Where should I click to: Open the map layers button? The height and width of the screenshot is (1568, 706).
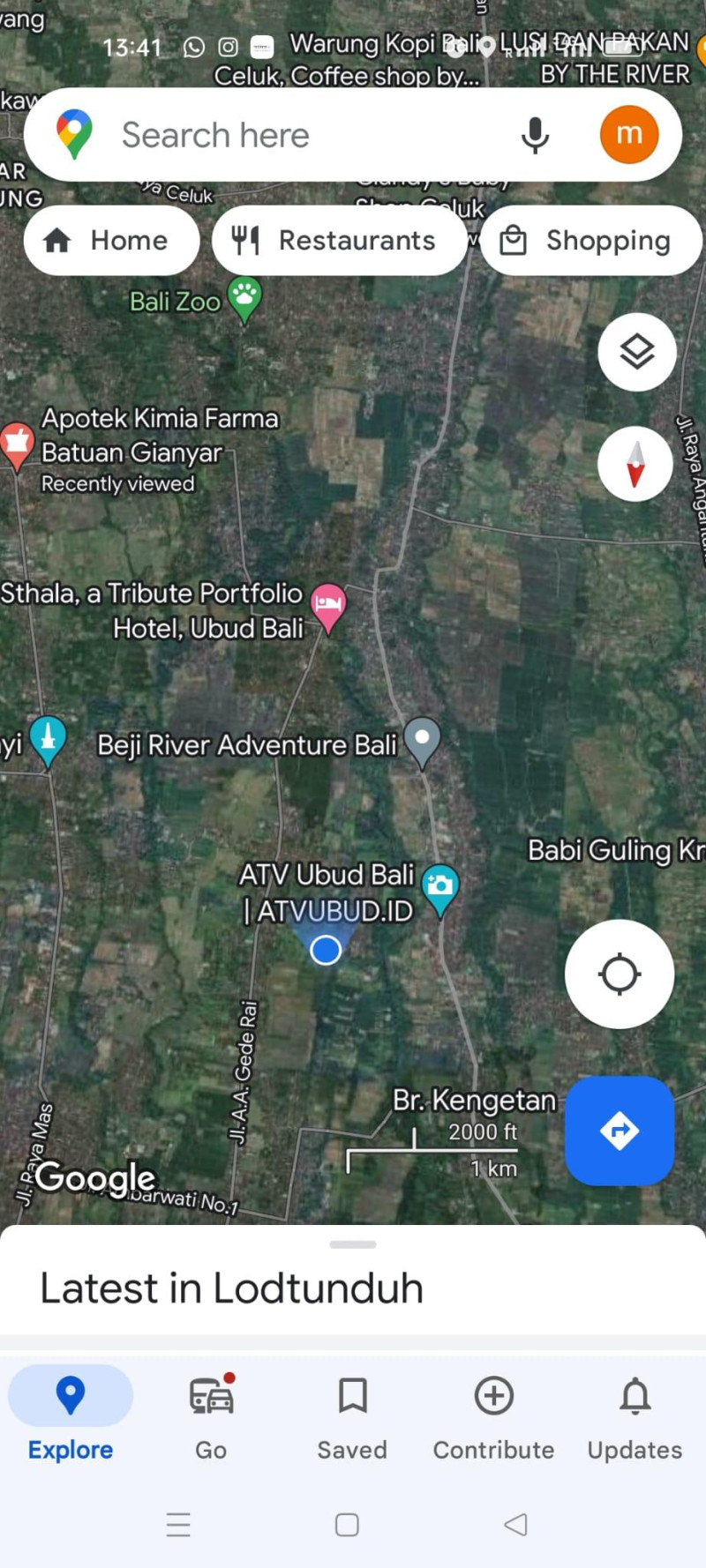[636, 352]
